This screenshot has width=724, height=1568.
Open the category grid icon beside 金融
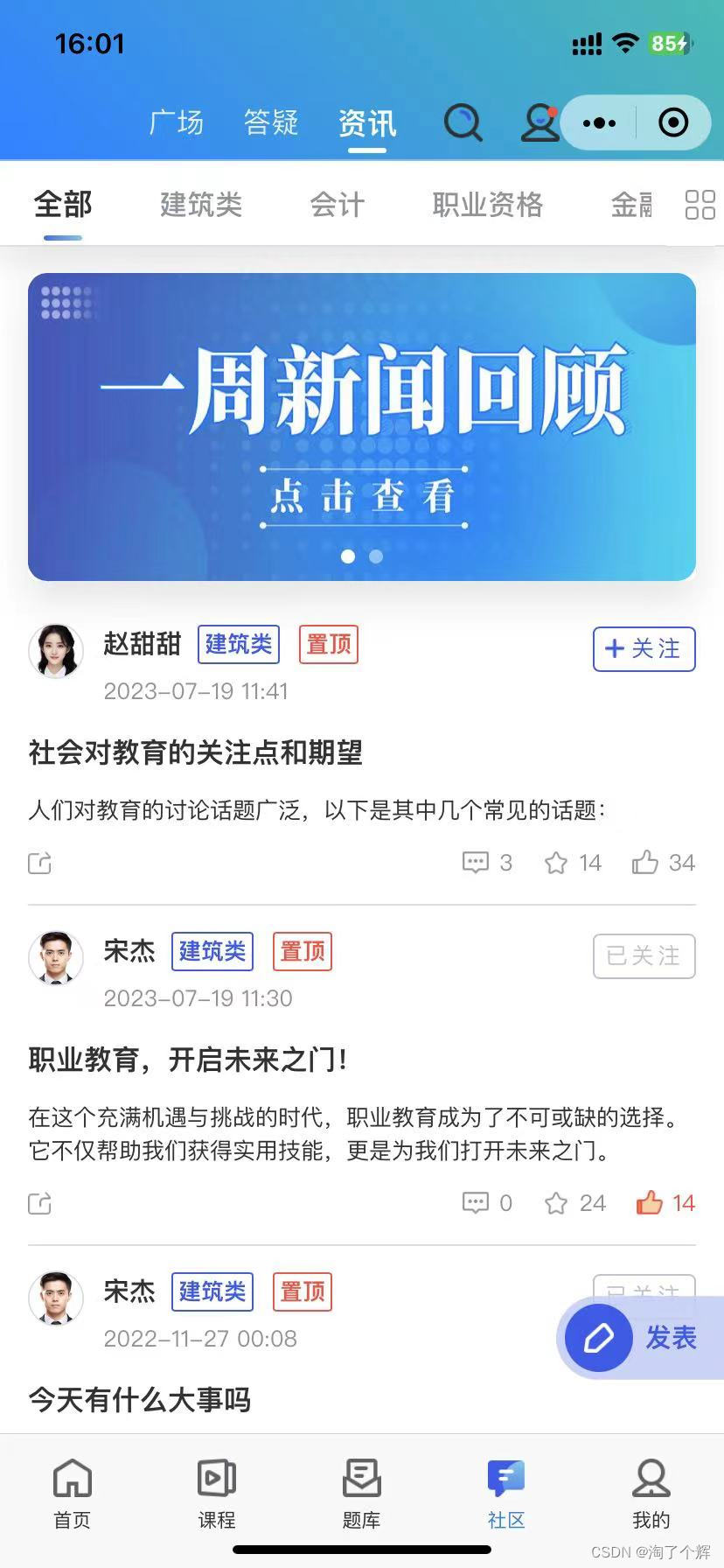[x=699, y=204]
